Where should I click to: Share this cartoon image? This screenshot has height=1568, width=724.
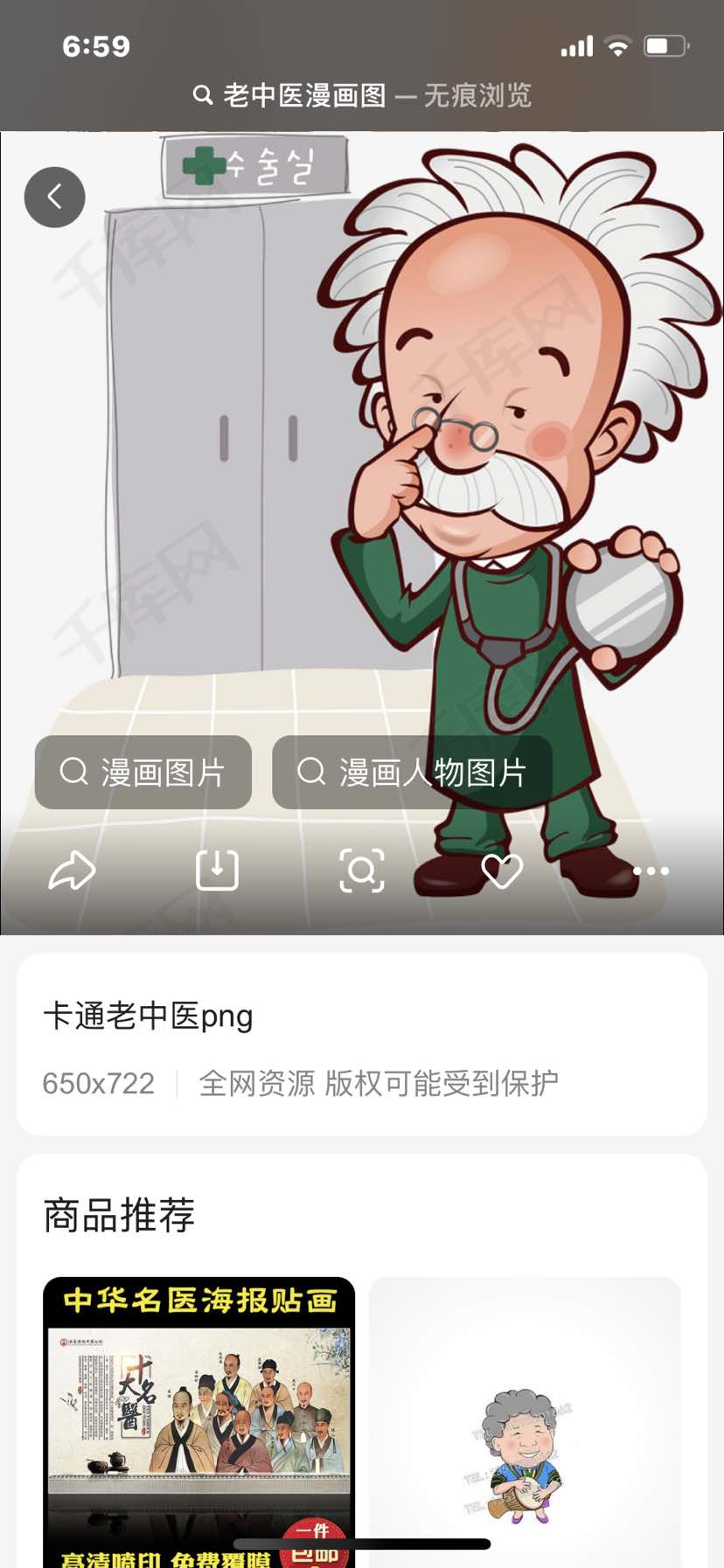tap(72, 871)
